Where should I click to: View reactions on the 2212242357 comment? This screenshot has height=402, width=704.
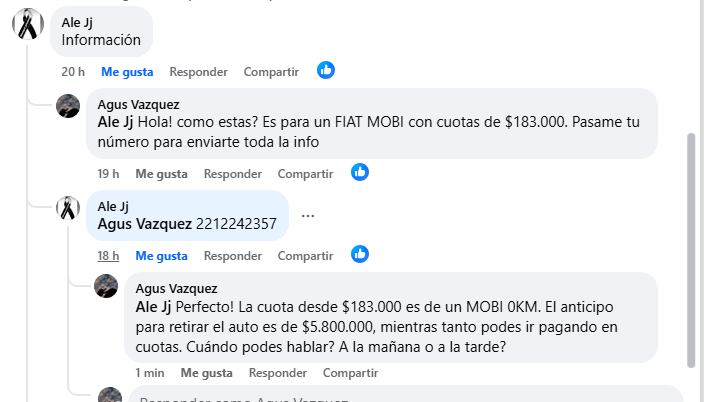(x=360, y=254)
